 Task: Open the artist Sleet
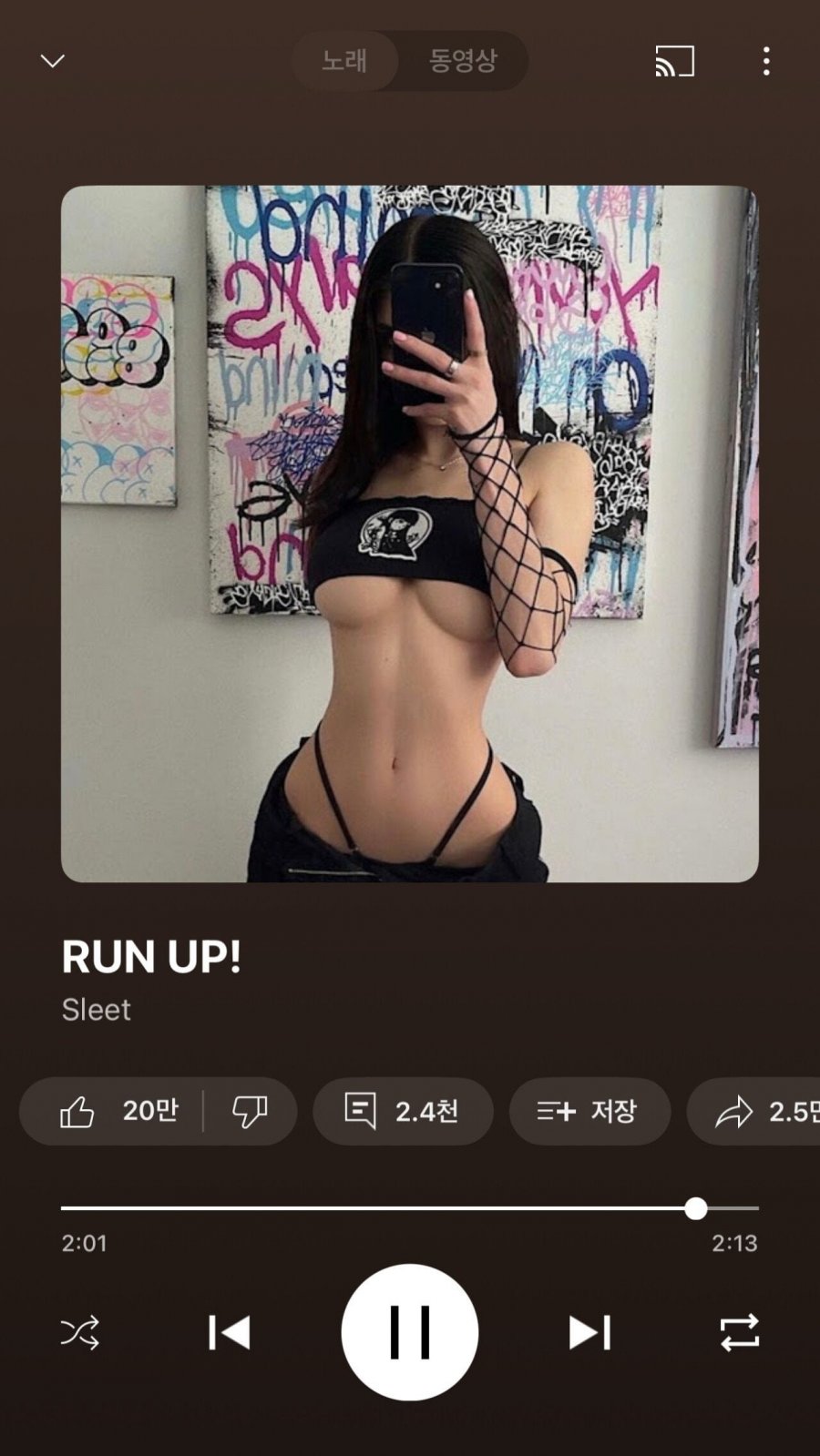[x=96, y=1010]
